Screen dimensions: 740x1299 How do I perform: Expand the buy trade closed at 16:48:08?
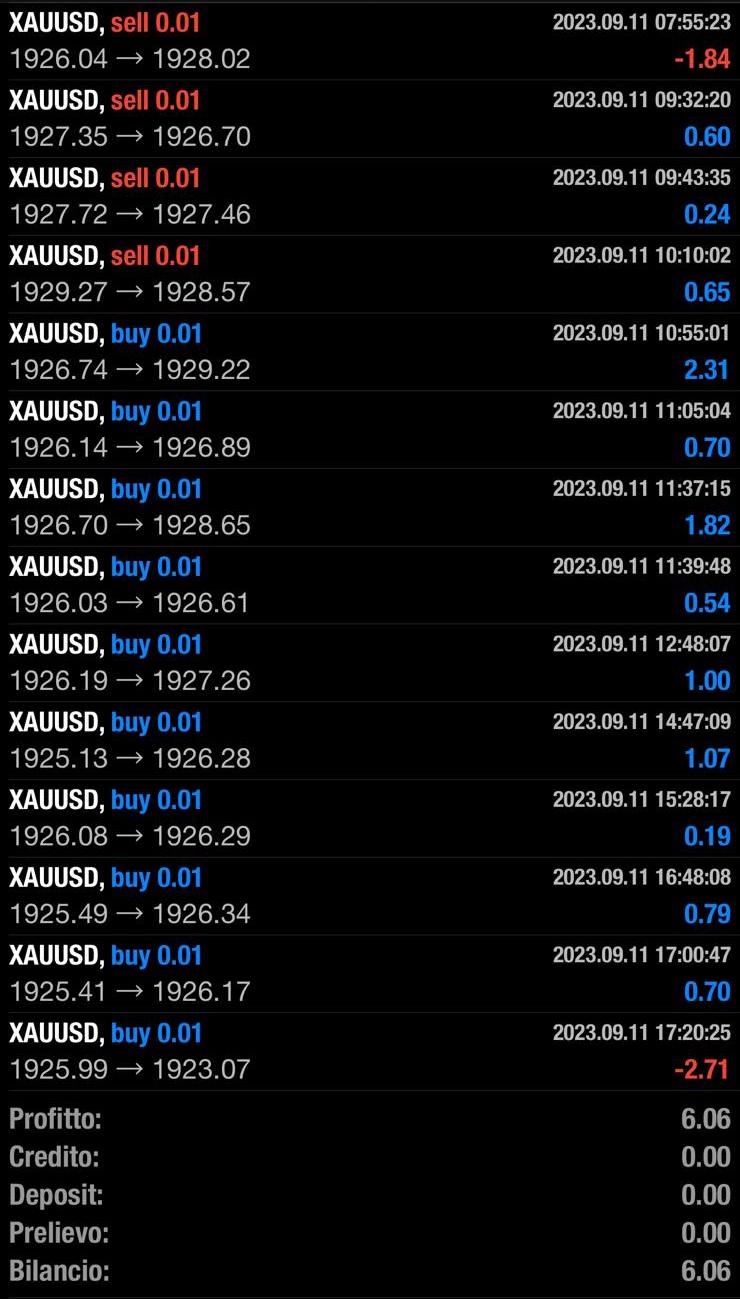click(370, 897)
